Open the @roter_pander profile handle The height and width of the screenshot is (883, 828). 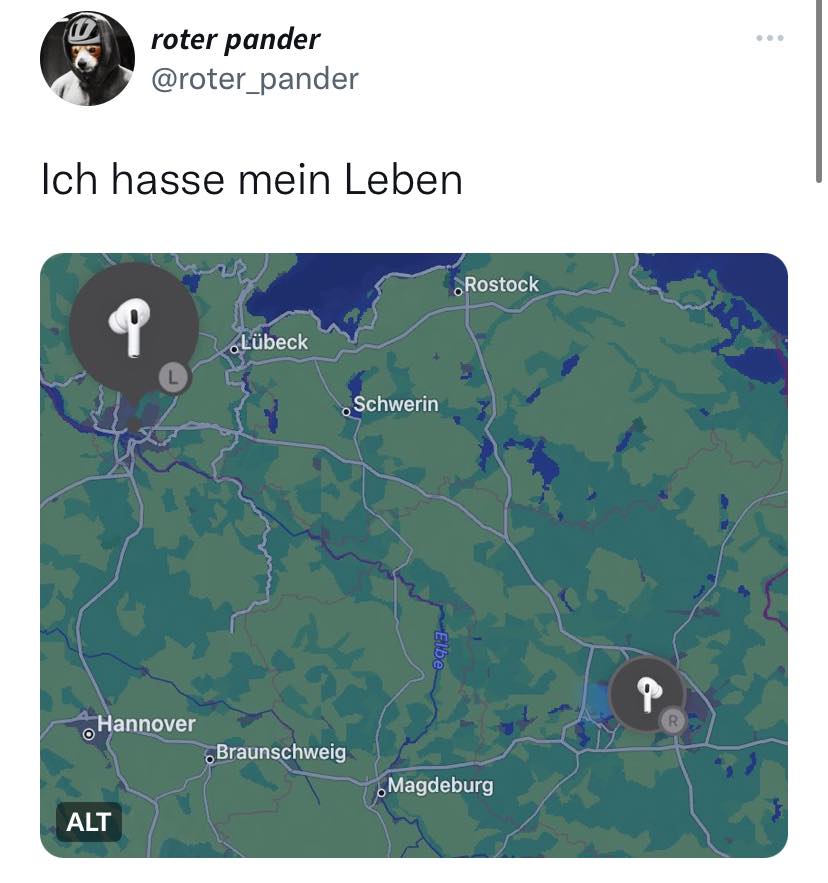(254, 79)
